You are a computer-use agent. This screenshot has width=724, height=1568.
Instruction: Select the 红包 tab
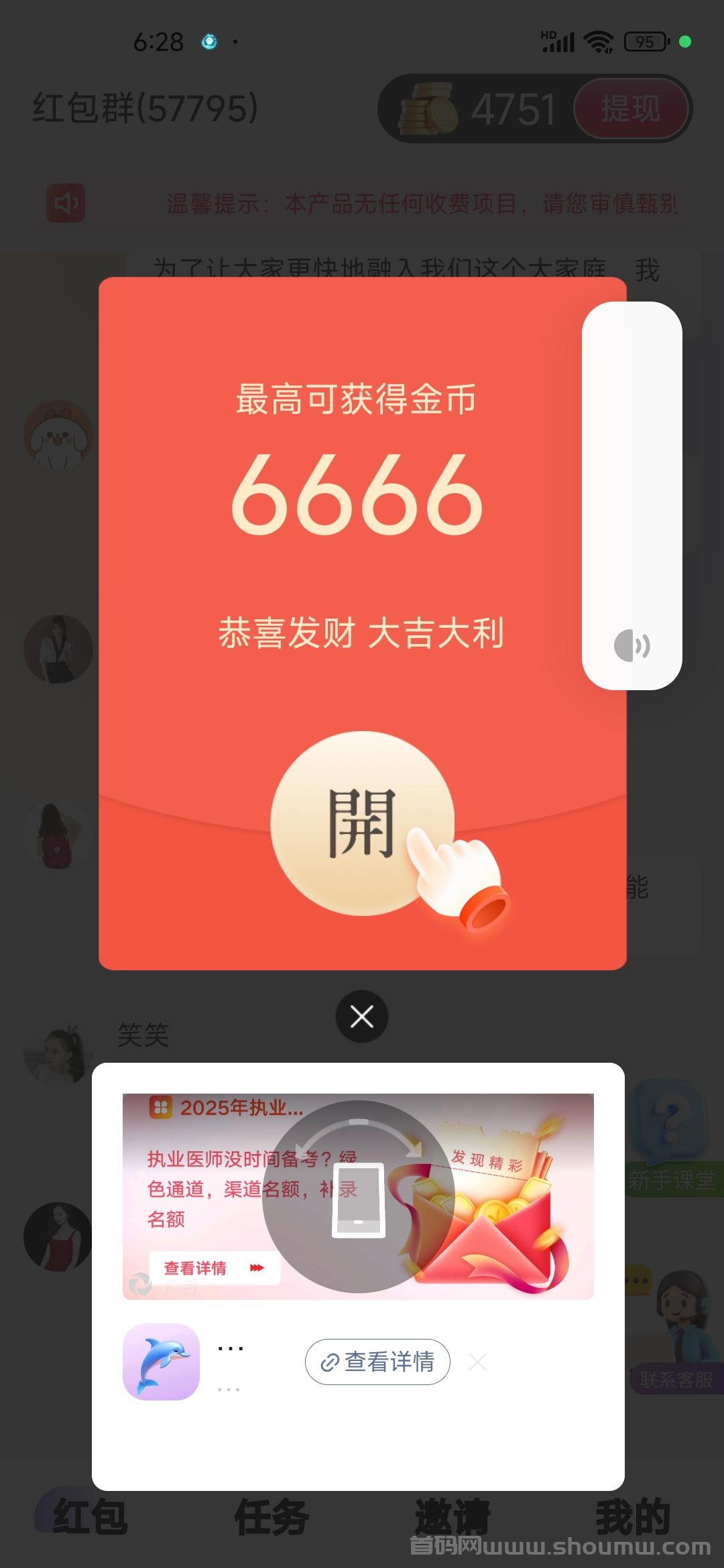click(90, 1516)
